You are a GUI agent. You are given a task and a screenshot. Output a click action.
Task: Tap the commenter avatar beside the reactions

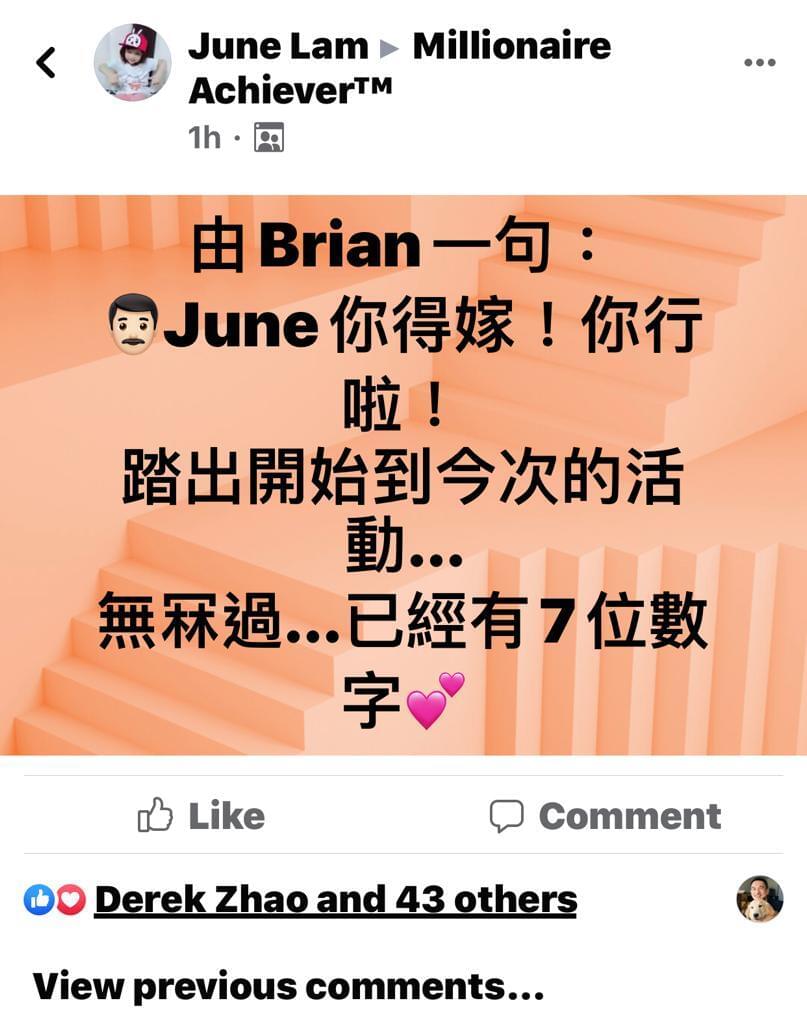point(759,898)
